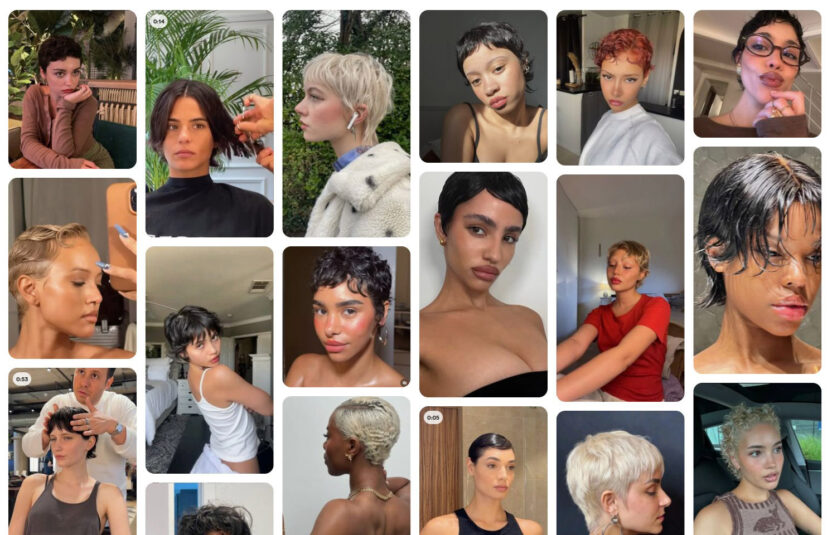Open the pin of woman in white tank top
The height and width of the screenshot is (535, 832).
click(x=209, y=360)
